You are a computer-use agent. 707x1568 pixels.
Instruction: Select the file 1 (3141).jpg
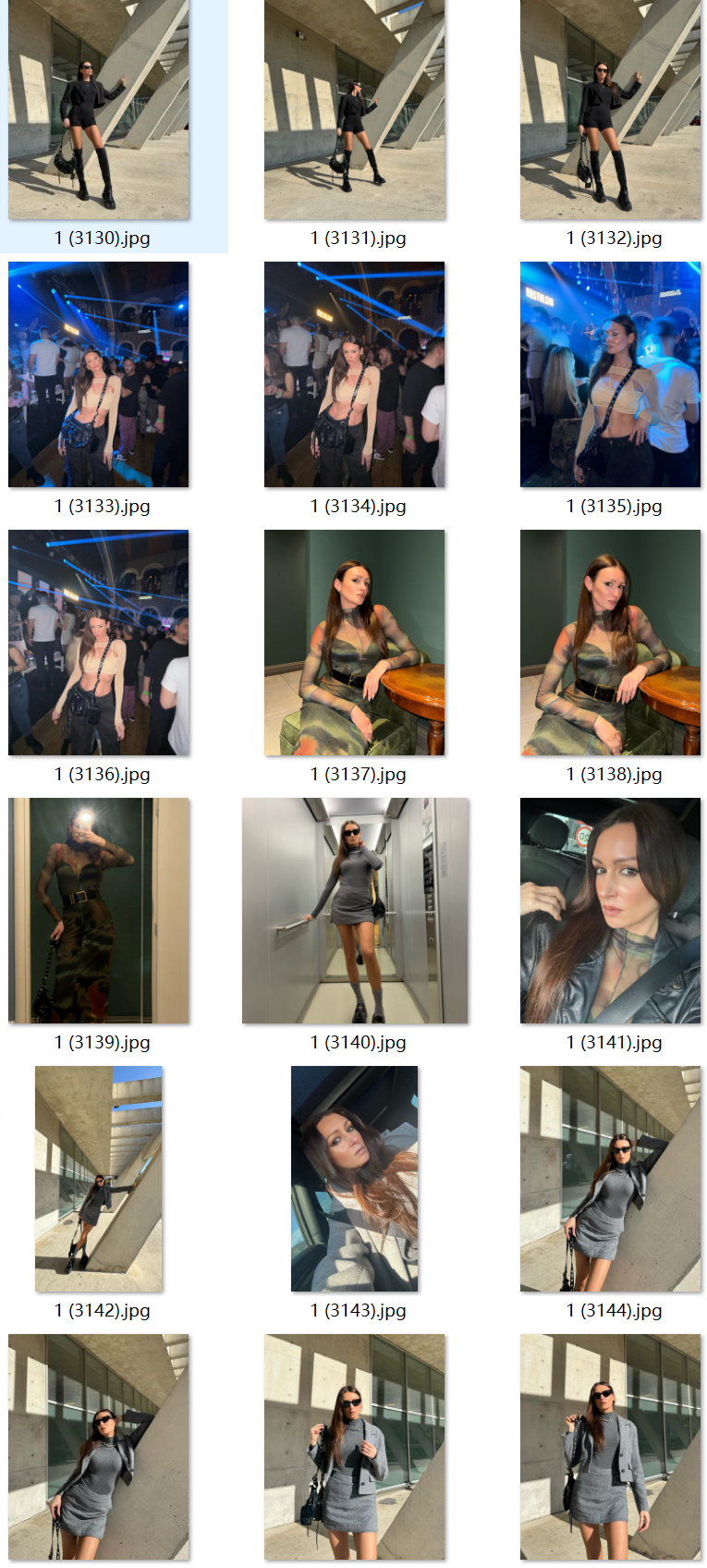click(x=610, y=911)
